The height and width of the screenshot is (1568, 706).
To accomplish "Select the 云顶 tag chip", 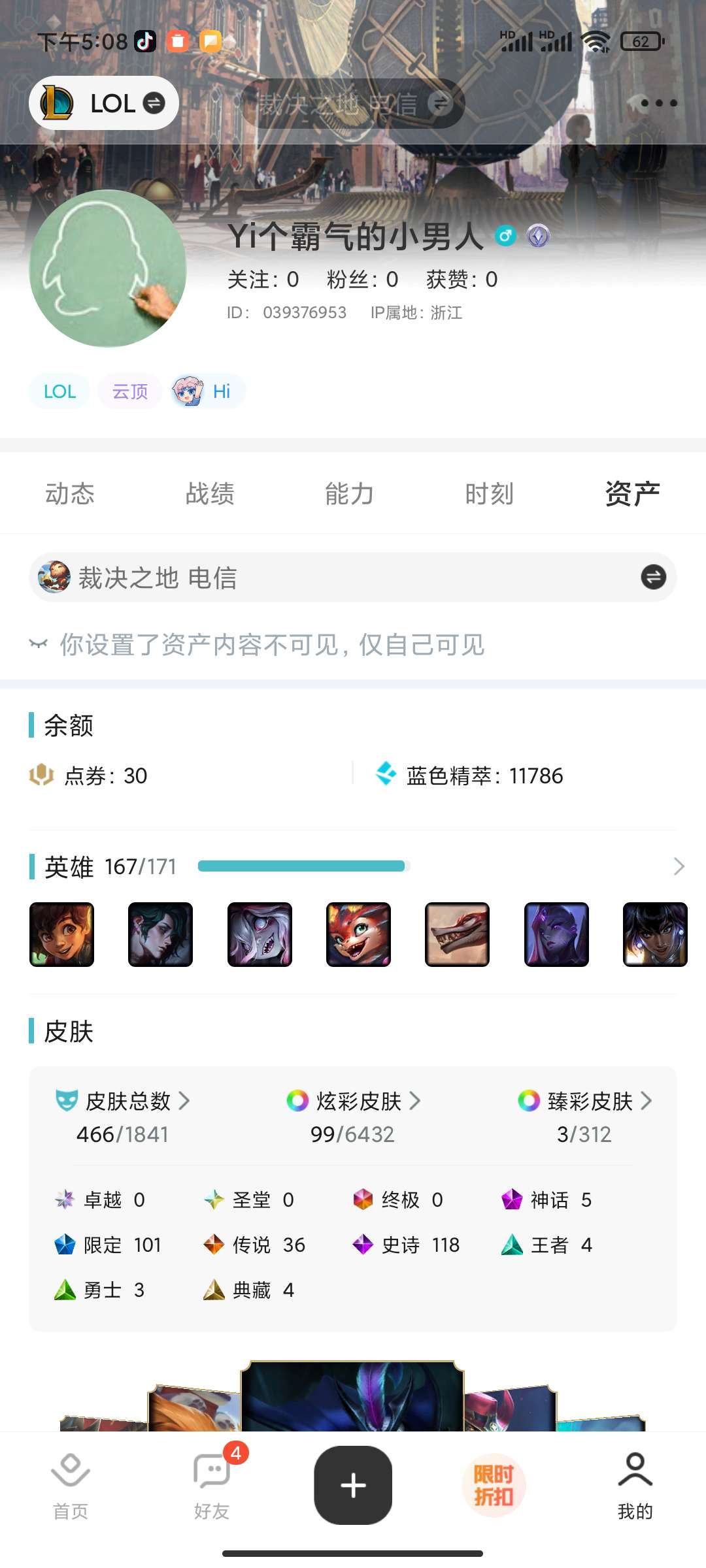I will pyautogui.click(x=130, y=391).
